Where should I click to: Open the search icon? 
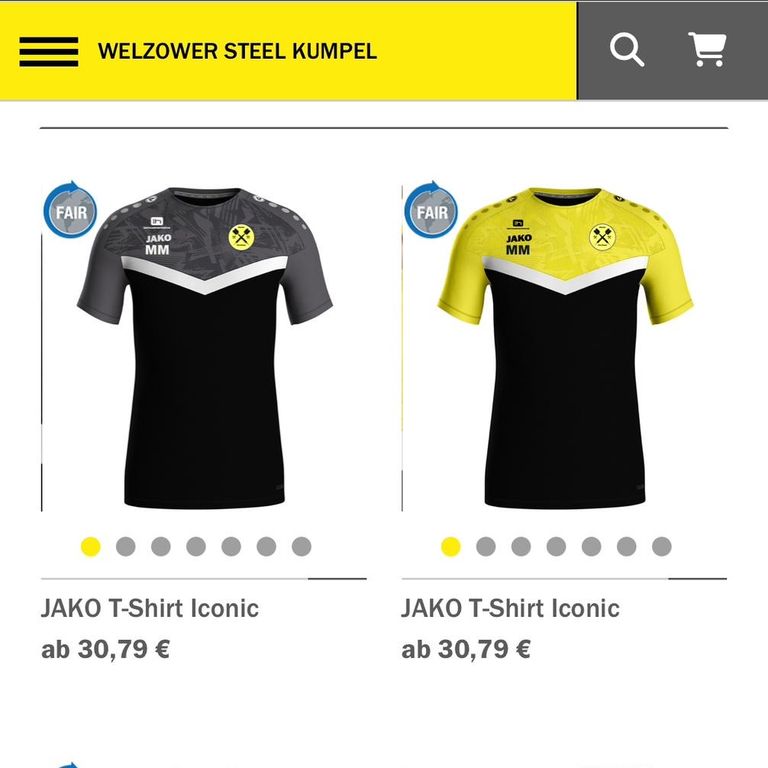pyautogui.click(x=627, y=49)
